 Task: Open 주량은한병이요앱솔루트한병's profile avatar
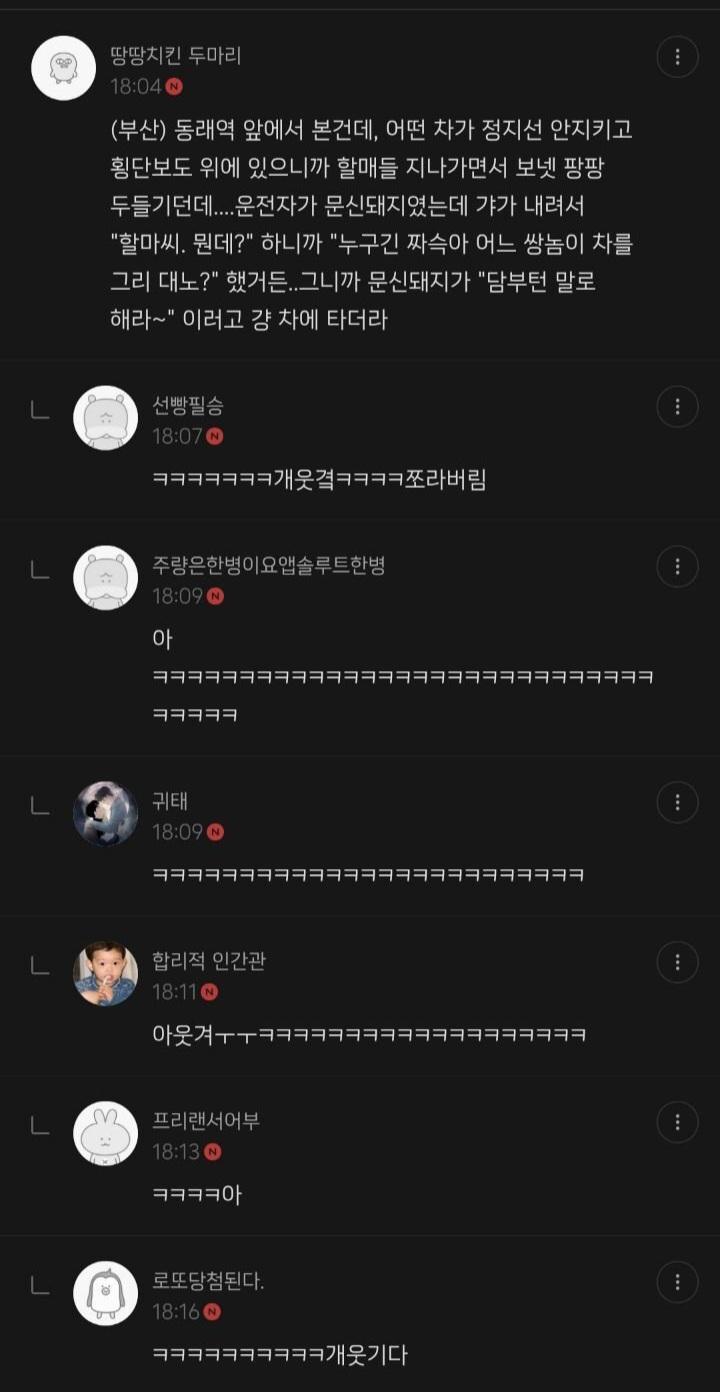point(106,577)
